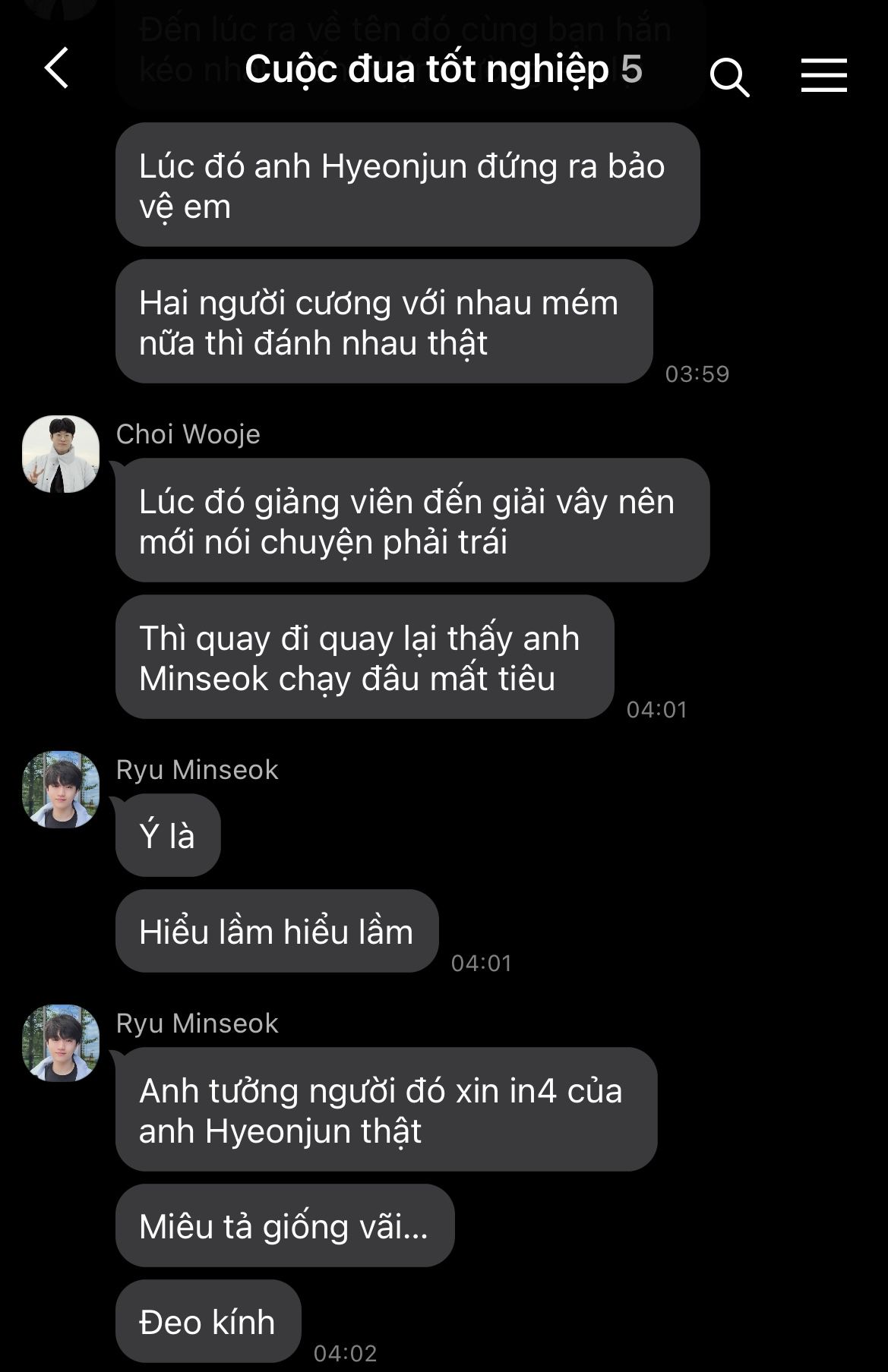This screenshot has height=1372, width=888.
Task: Open Choi Wooje's profile picture
Action: [x=61, y=454]
